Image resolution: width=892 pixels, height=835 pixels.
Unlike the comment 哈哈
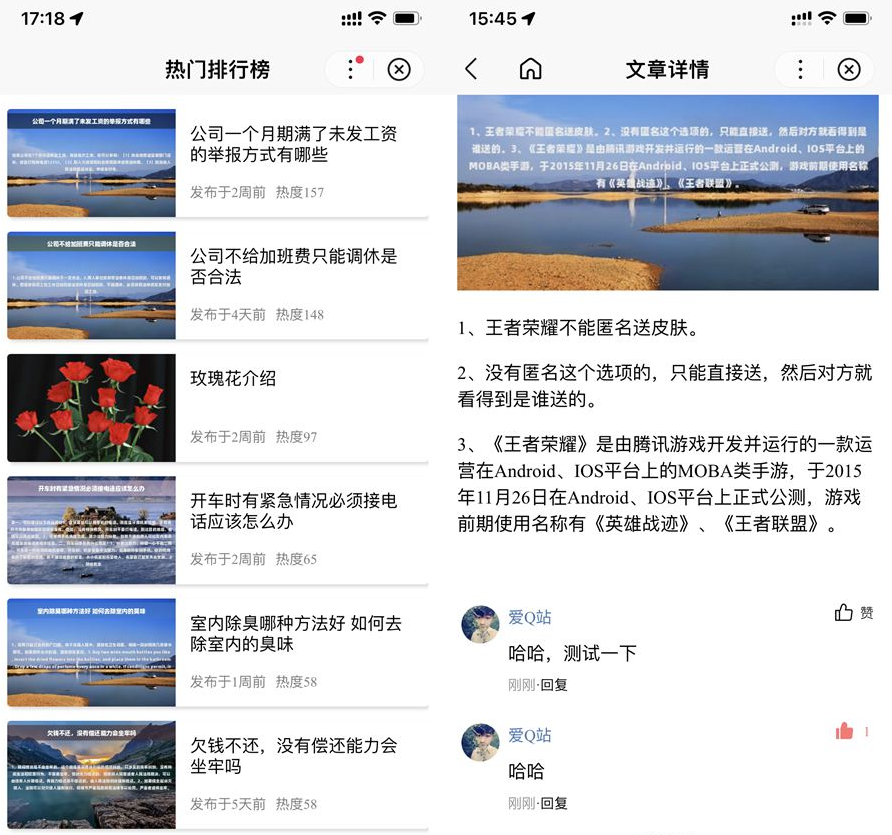pos(846,732)
